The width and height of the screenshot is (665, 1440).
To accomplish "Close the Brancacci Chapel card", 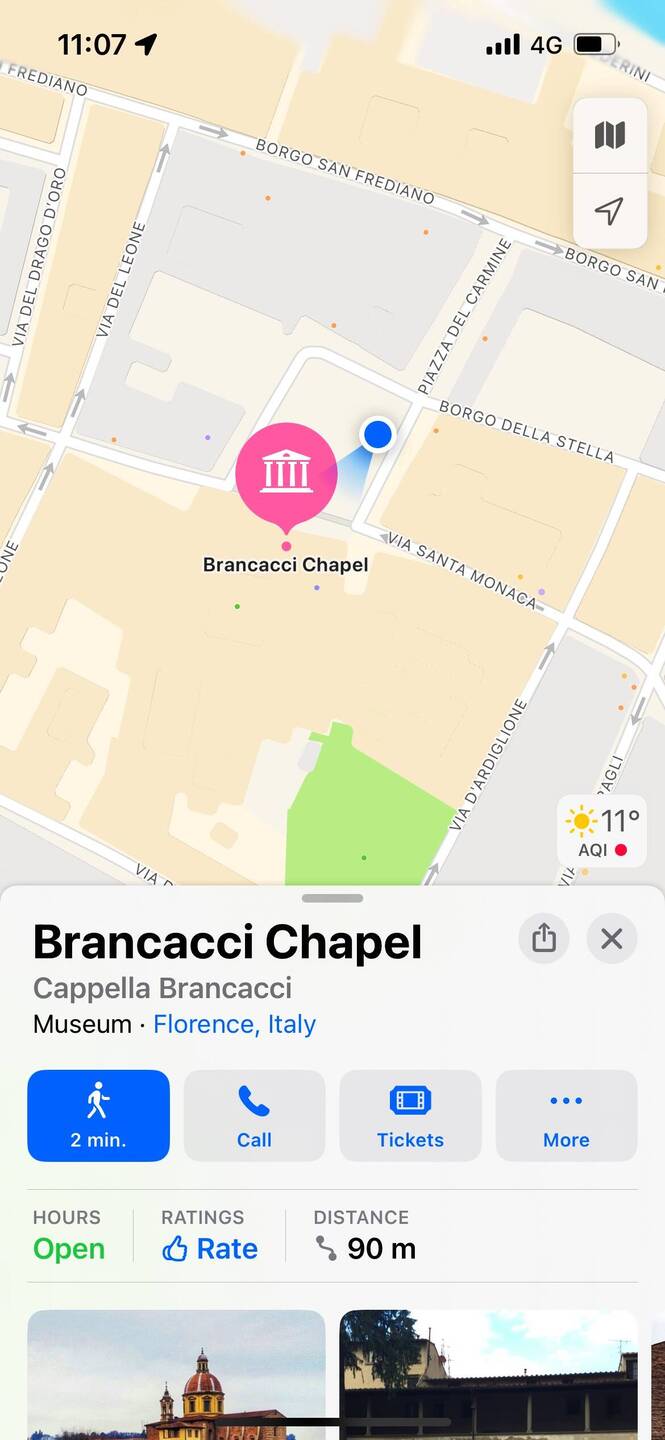I will pyautogui.click(x=612, y=939).
